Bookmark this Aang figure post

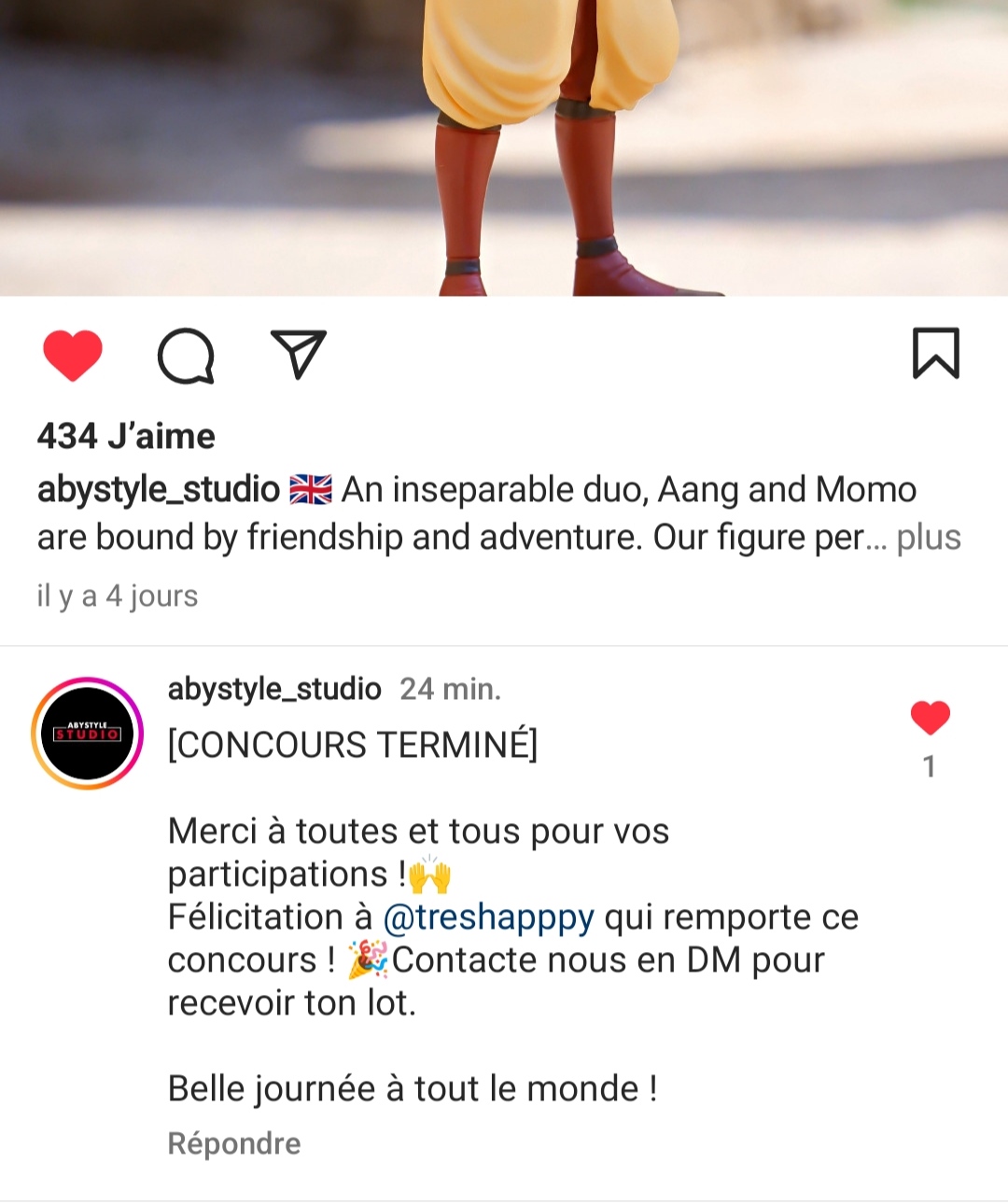(935, 354)
